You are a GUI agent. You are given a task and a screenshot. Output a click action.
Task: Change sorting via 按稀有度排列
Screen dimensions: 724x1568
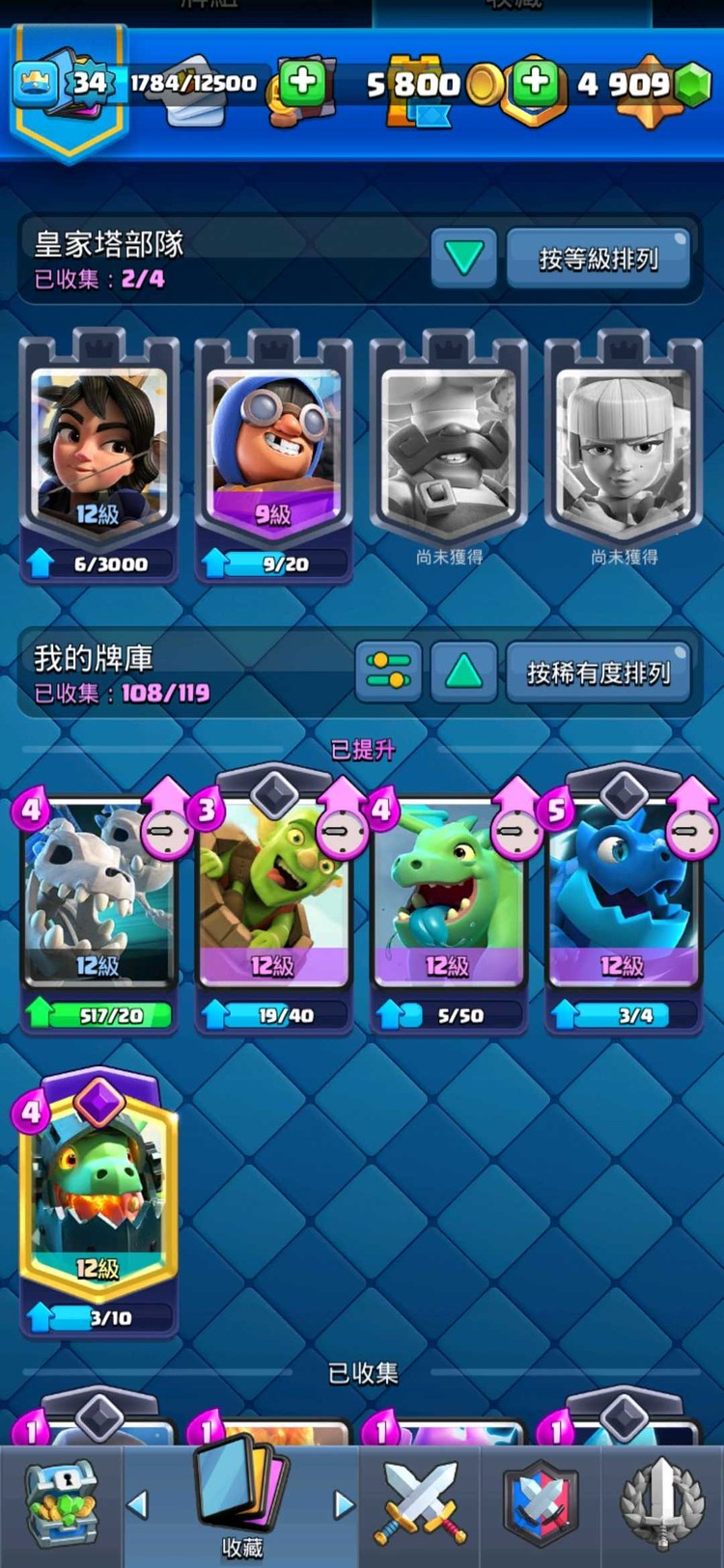599,673
